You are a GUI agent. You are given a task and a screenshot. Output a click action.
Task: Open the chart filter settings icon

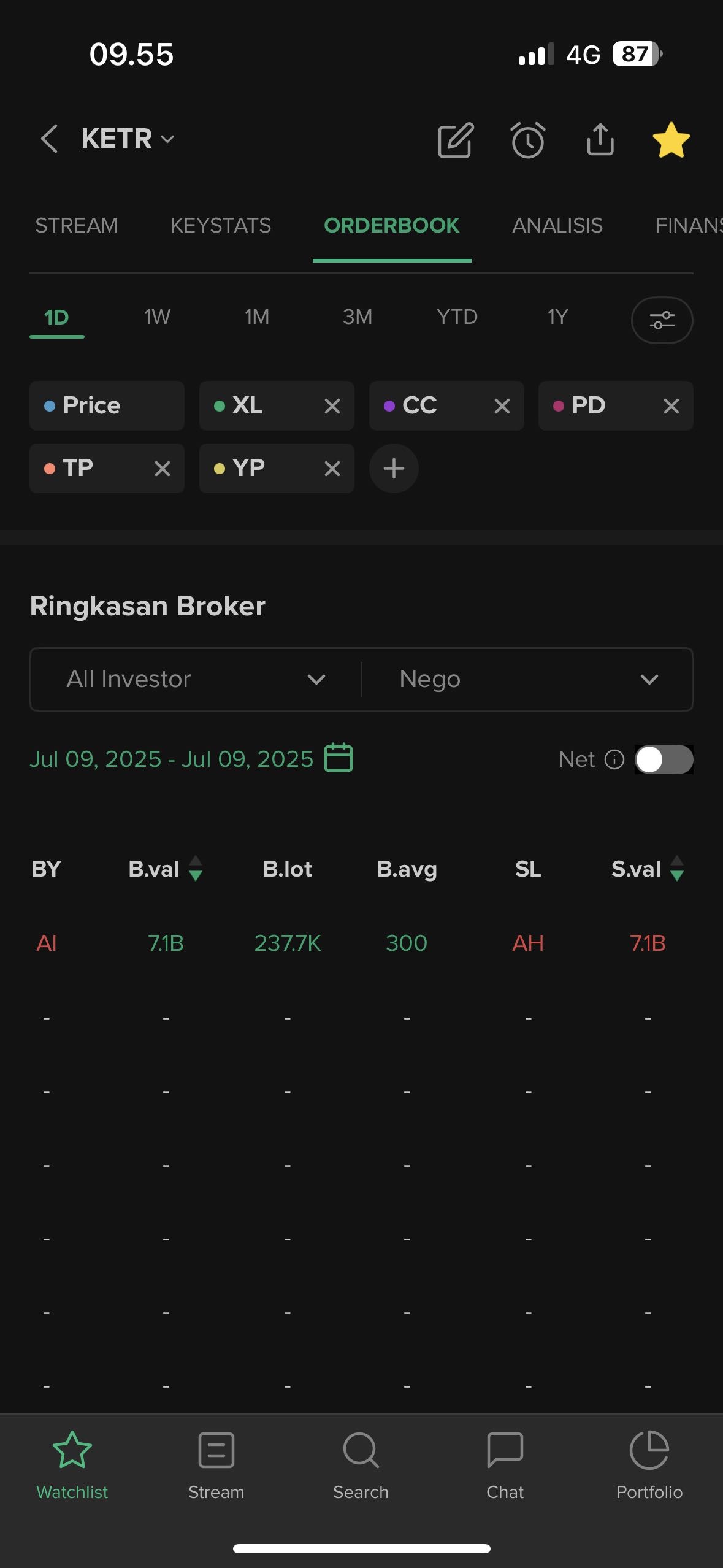point(662,320)
